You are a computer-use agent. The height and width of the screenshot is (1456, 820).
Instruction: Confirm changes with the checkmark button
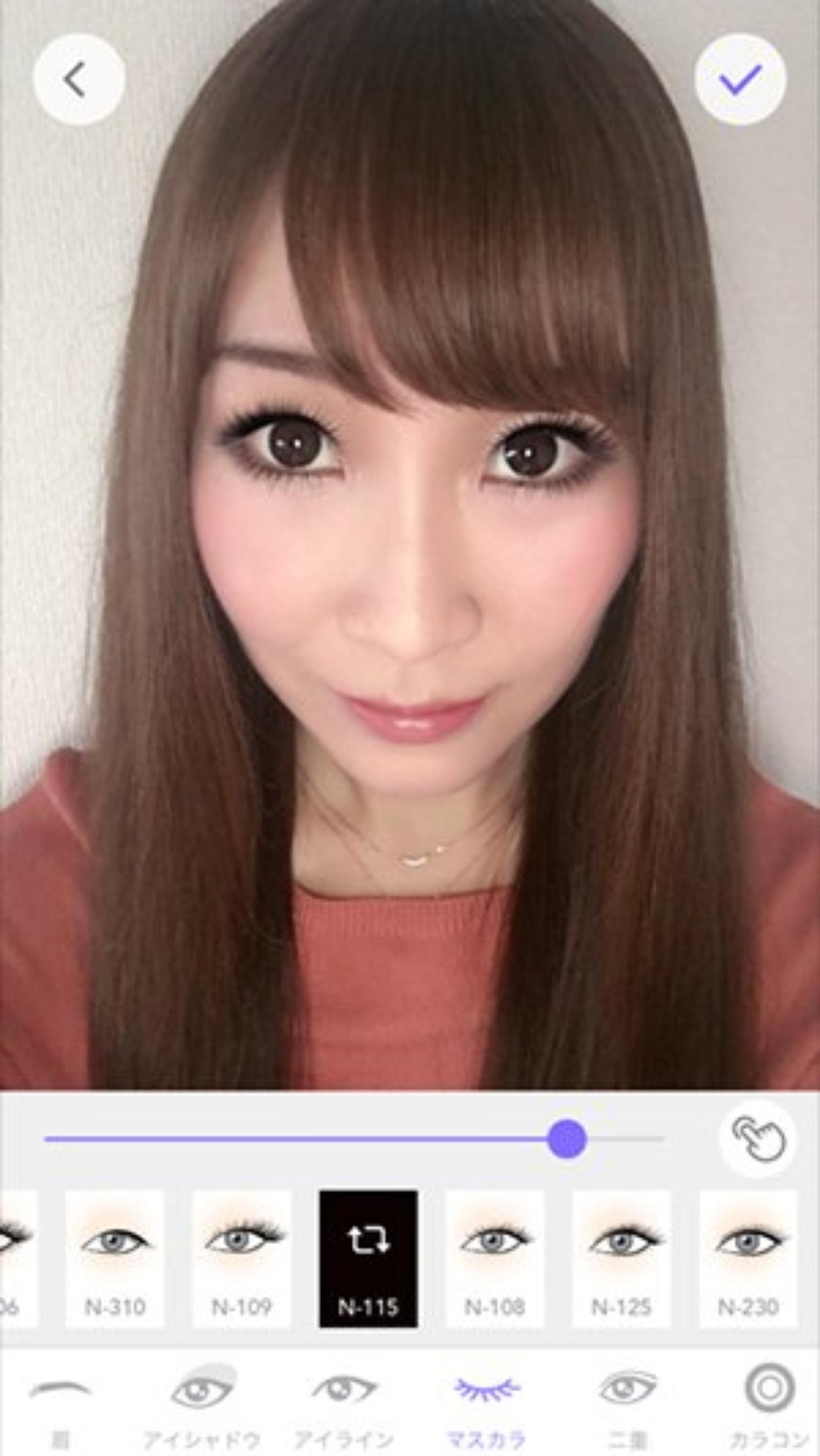pos(741,79)
